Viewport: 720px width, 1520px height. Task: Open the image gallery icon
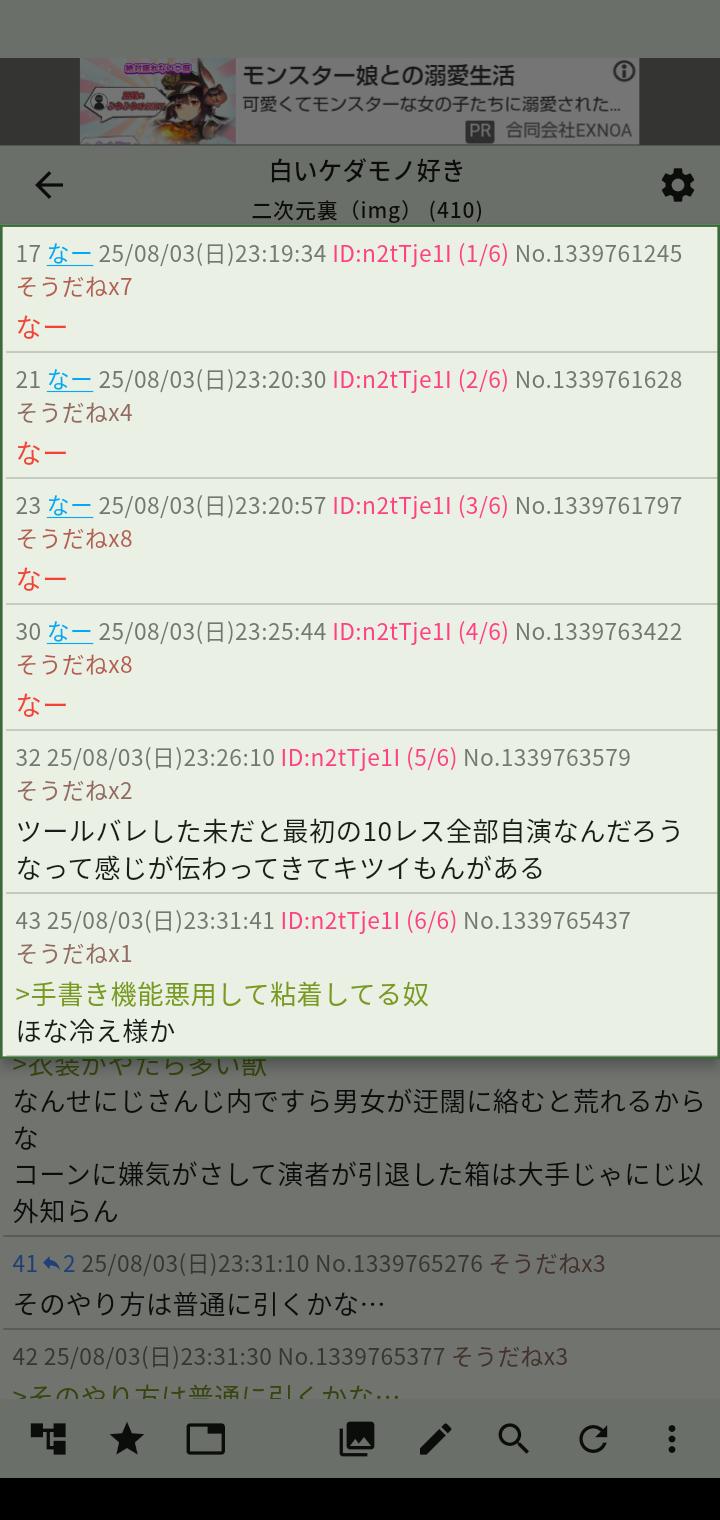[x=357, y=1438]
